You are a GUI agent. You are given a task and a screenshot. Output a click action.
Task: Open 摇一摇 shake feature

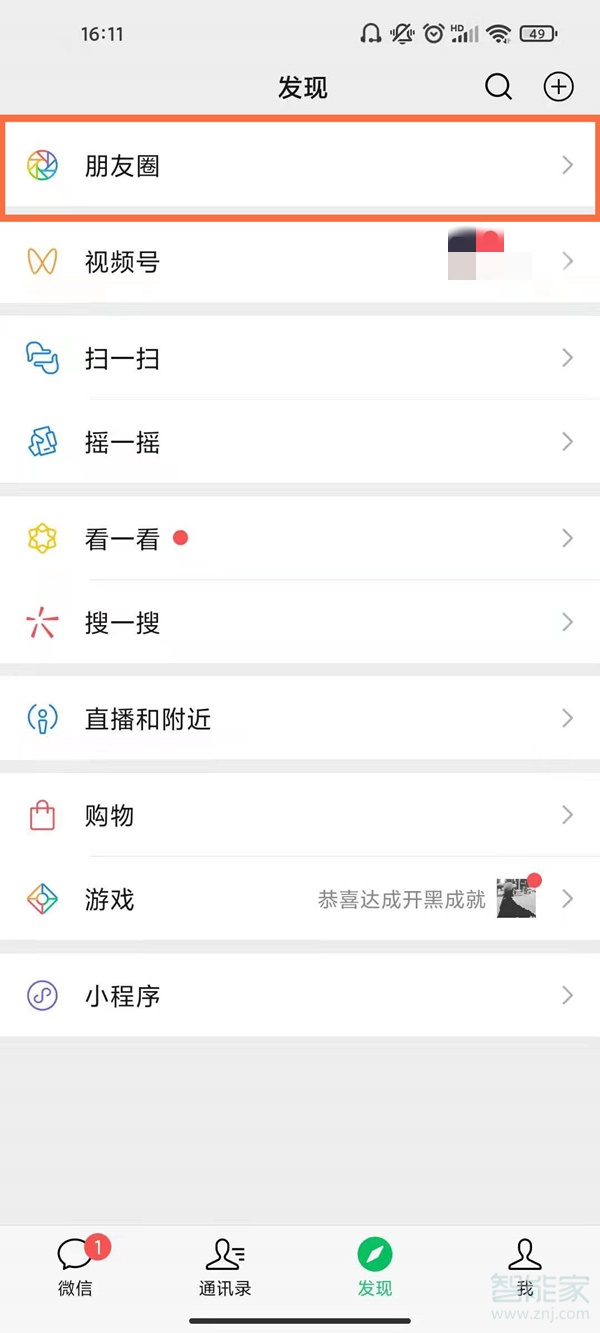coord(300,442)
